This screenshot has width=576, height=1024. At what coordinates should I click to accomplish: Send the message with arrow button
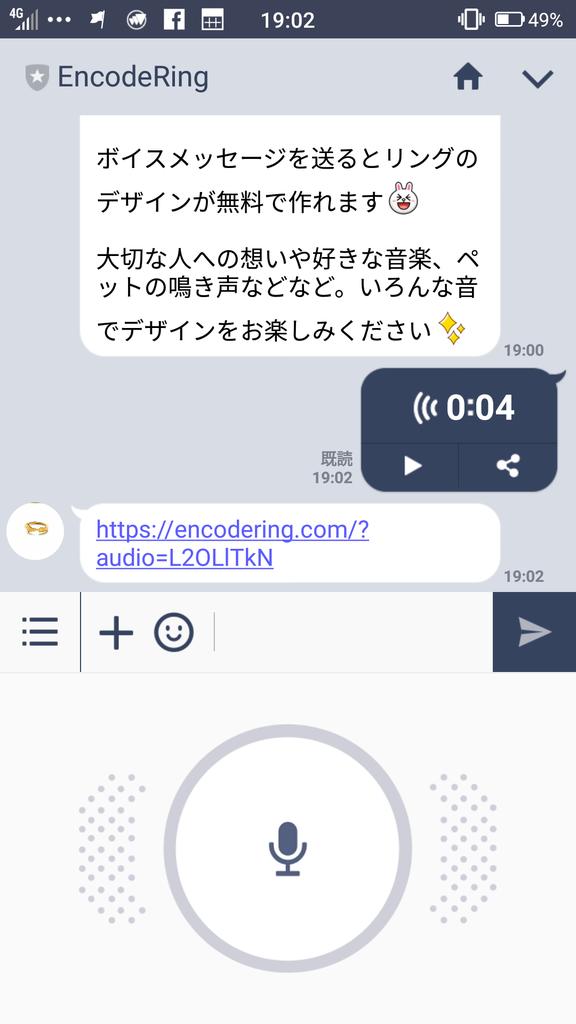(x=534, y=632)
